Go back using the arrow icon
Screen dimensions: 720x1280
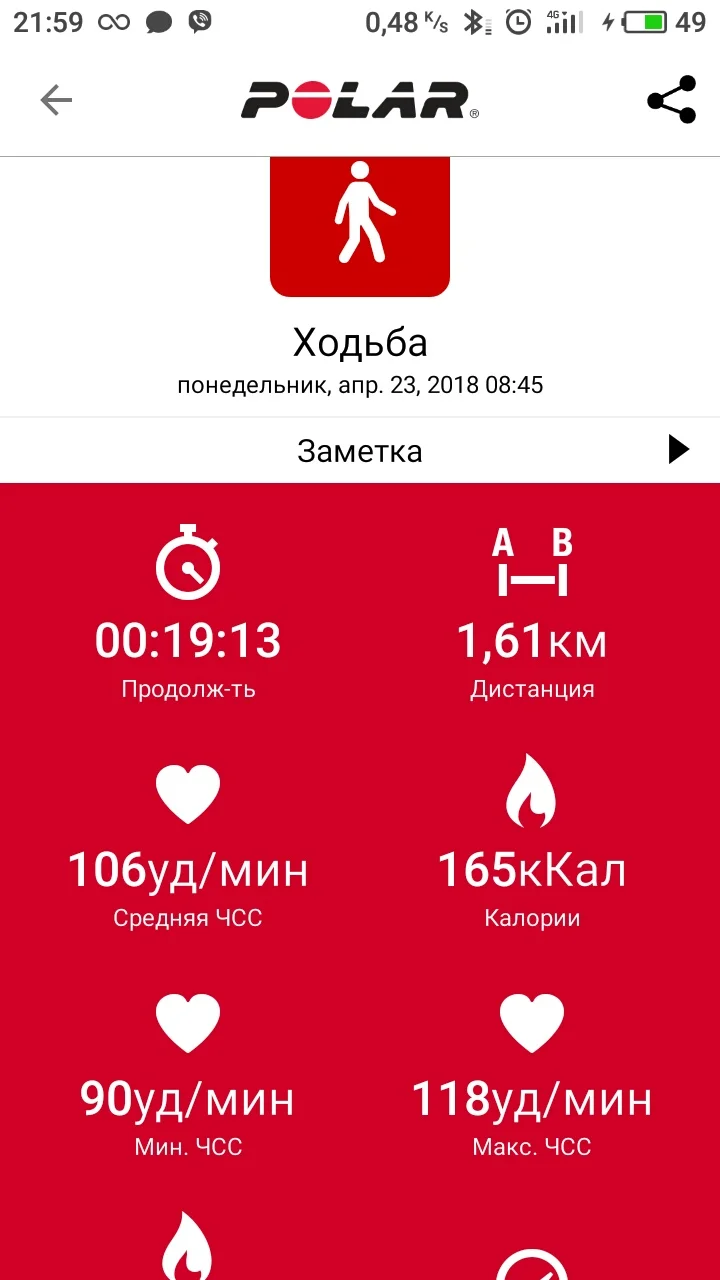56,100
